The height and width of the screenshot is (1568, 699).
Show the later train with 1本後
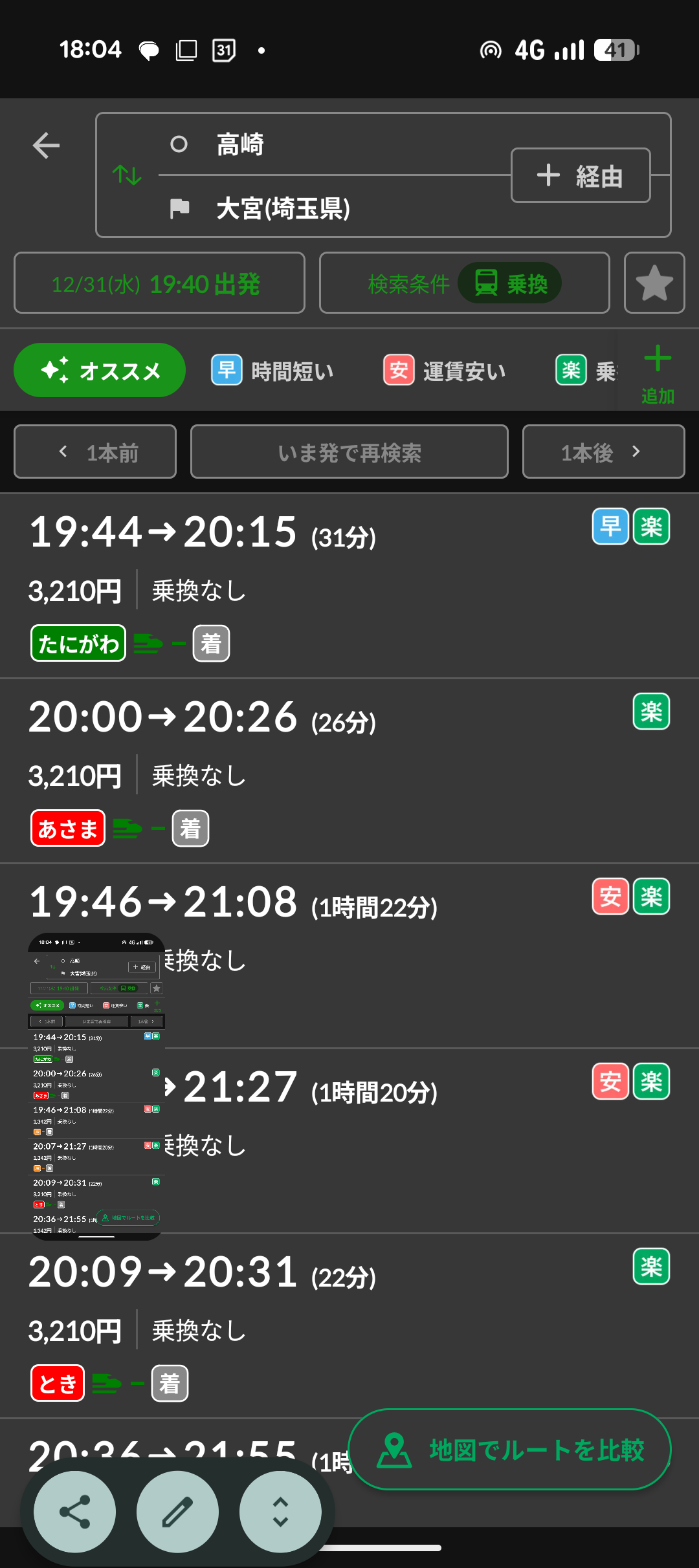(603, 452)
